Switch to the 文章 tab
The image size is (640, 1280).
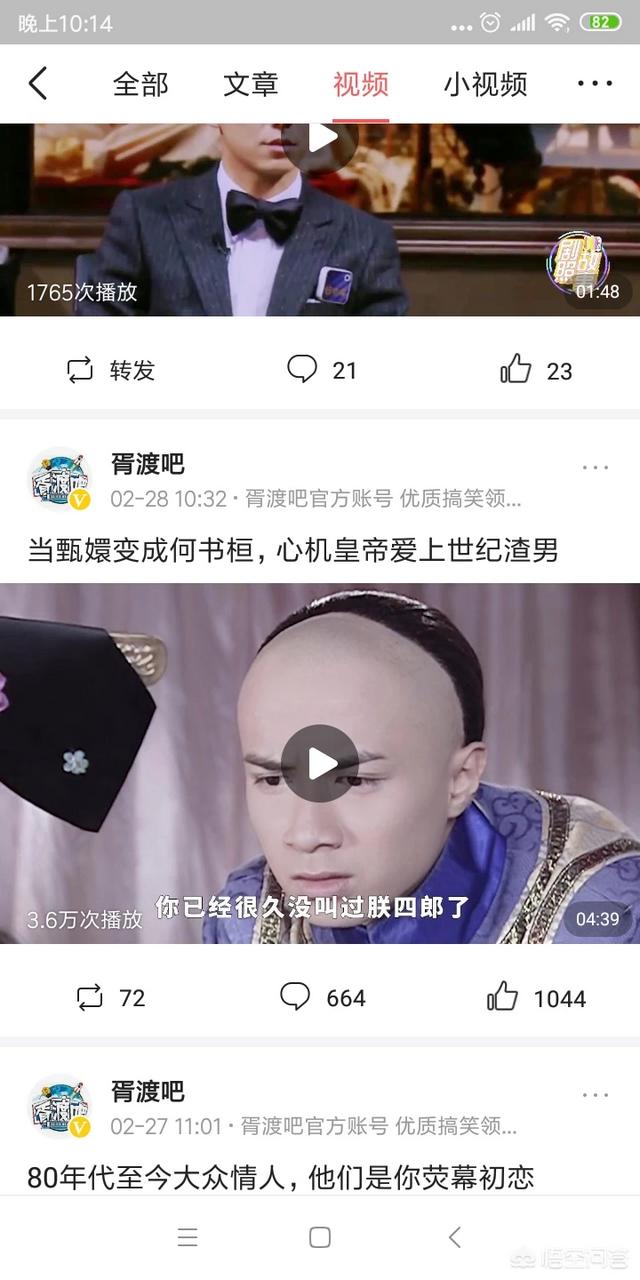pyautogui.click(x=250, y=84)
